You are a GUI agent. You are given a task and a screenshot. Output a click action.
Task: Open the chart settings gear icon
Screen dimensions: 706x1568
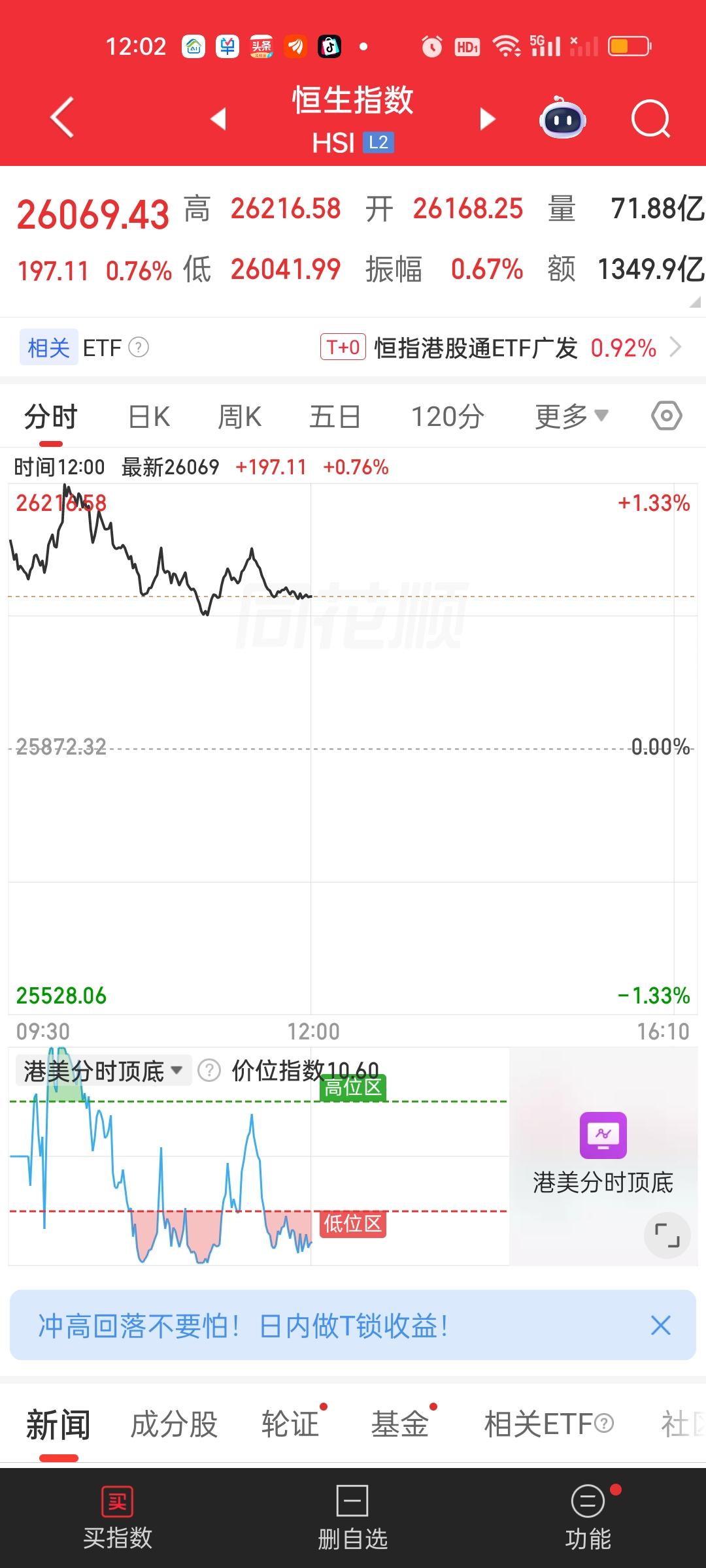[x=666, y=416]
